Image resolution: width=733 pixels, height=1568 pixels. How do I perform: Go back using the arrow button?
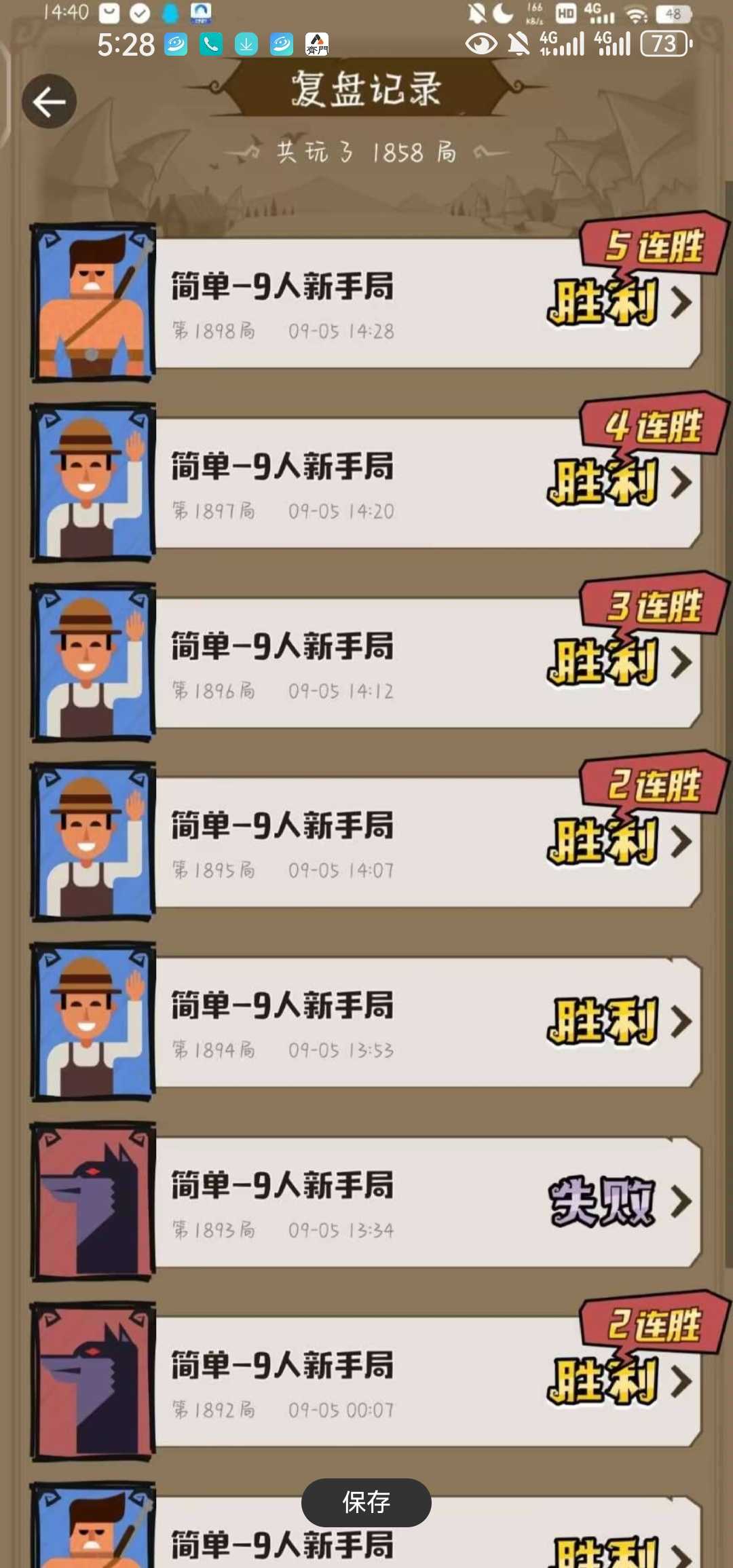pyautogui.click(x=49, y=102)
